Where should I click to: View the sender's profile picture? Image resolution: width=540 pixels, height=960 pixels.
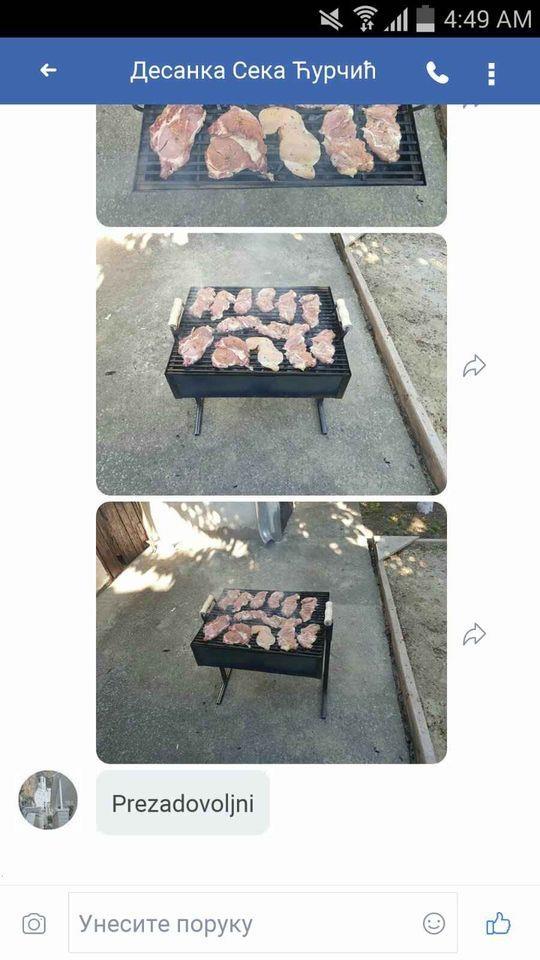pyautogui.click(x=48, y=800)
